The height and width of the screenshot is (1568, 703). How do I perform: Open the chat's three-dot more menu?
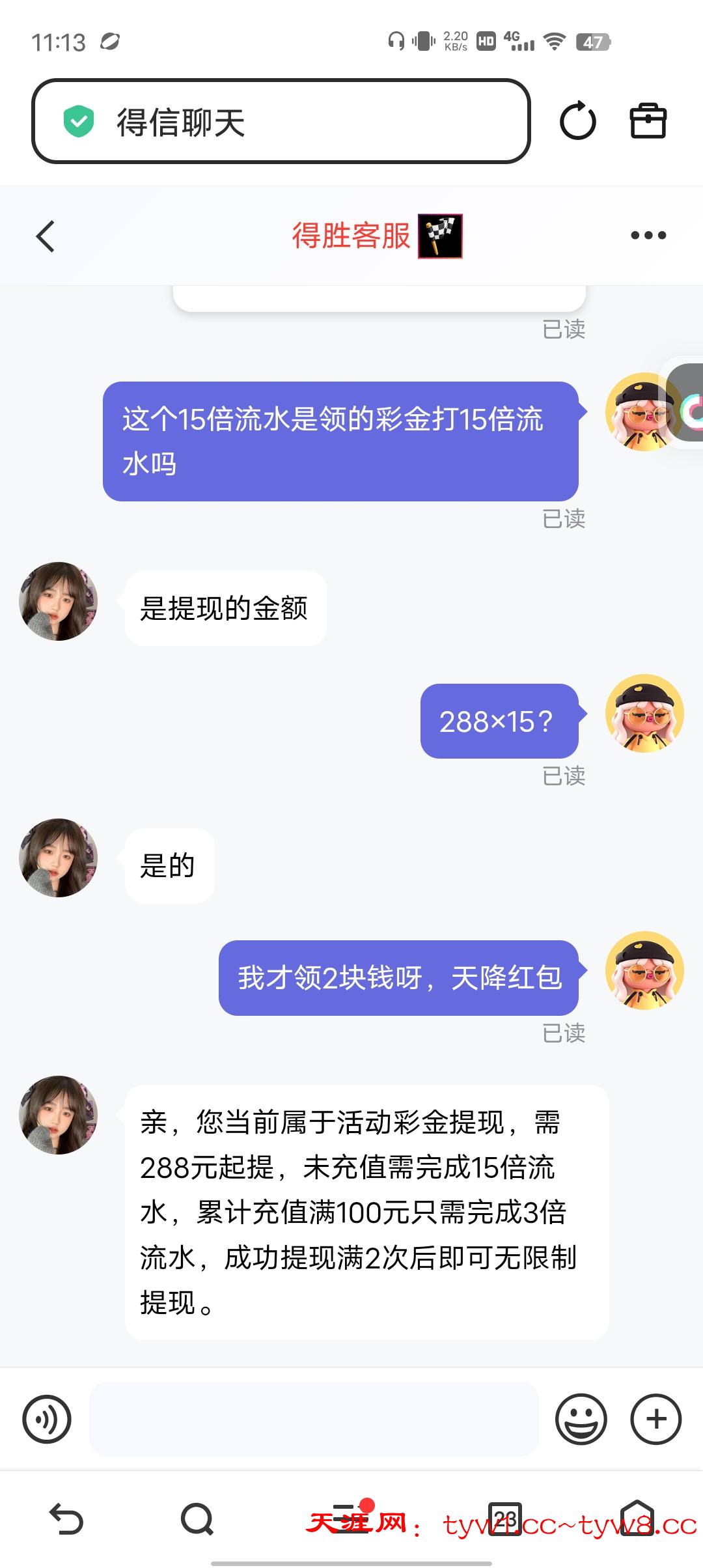coord(648,236)
